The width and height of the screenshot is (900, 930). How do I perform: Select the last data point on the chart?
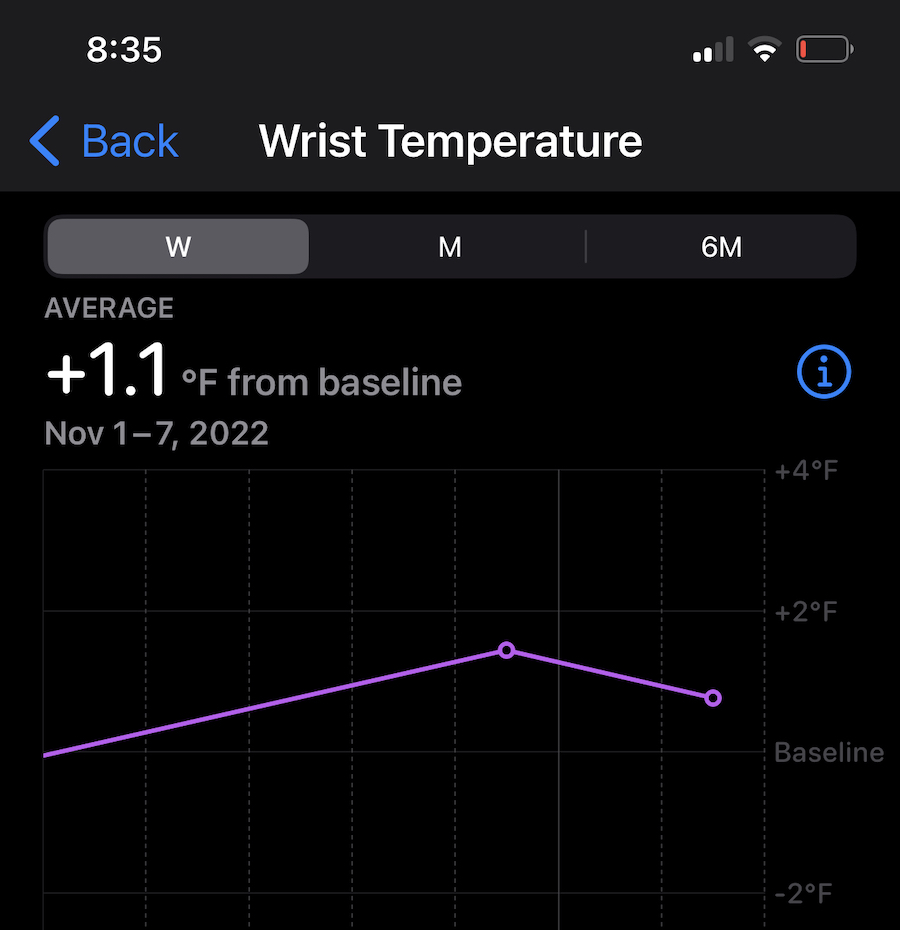pos(713,698)
